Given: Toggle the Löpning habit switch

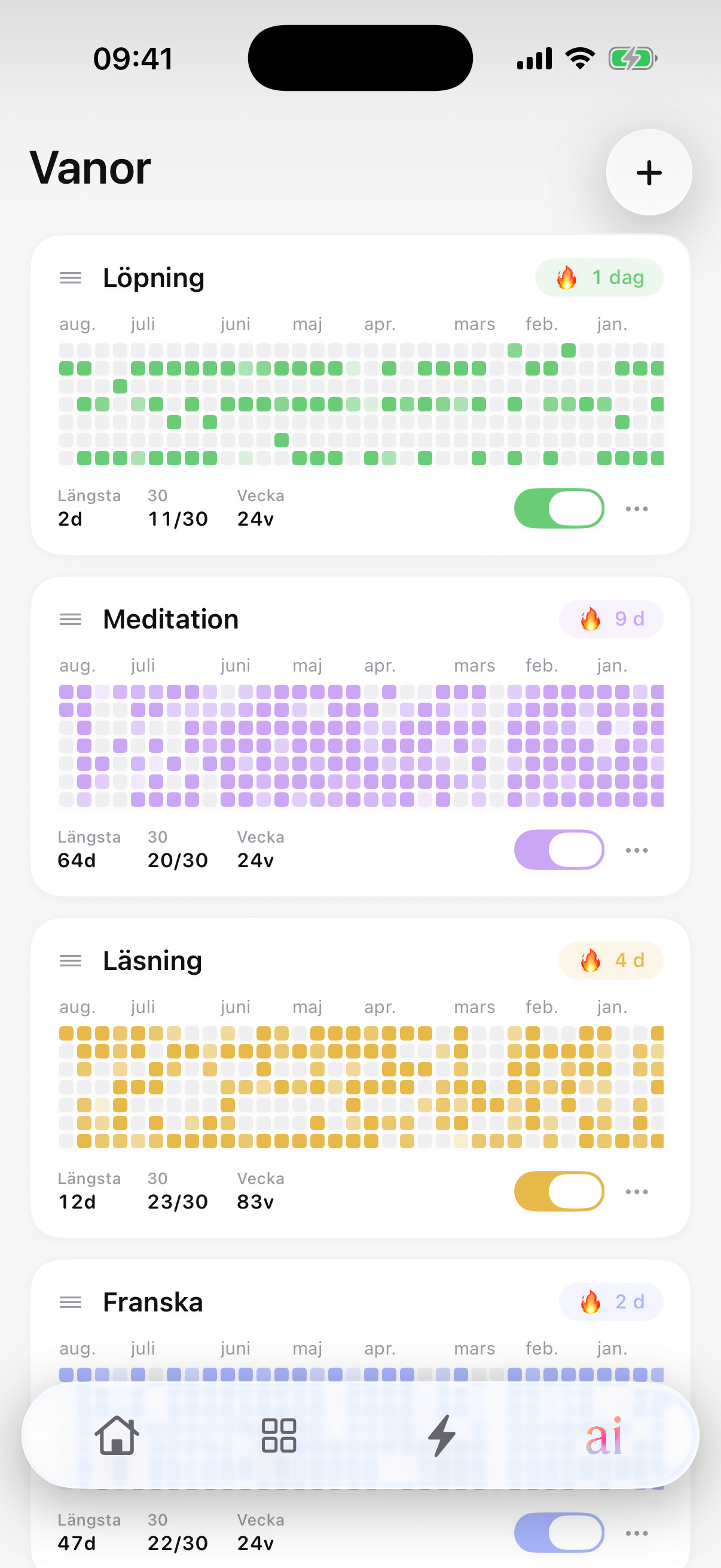Looking at the screenshot, I should click(559, 508).
